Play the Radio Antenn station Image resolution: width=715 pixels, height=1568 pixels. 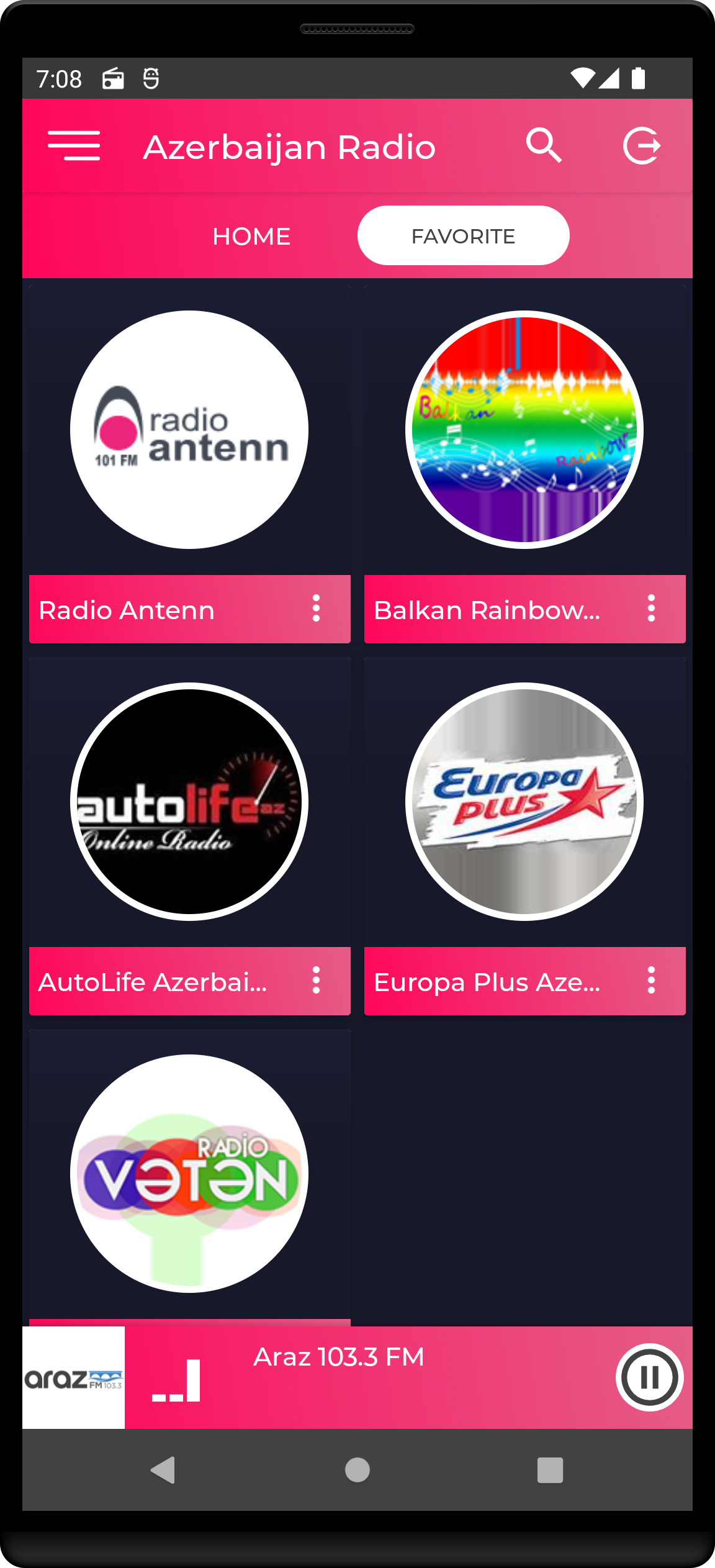tap(189, 430)
